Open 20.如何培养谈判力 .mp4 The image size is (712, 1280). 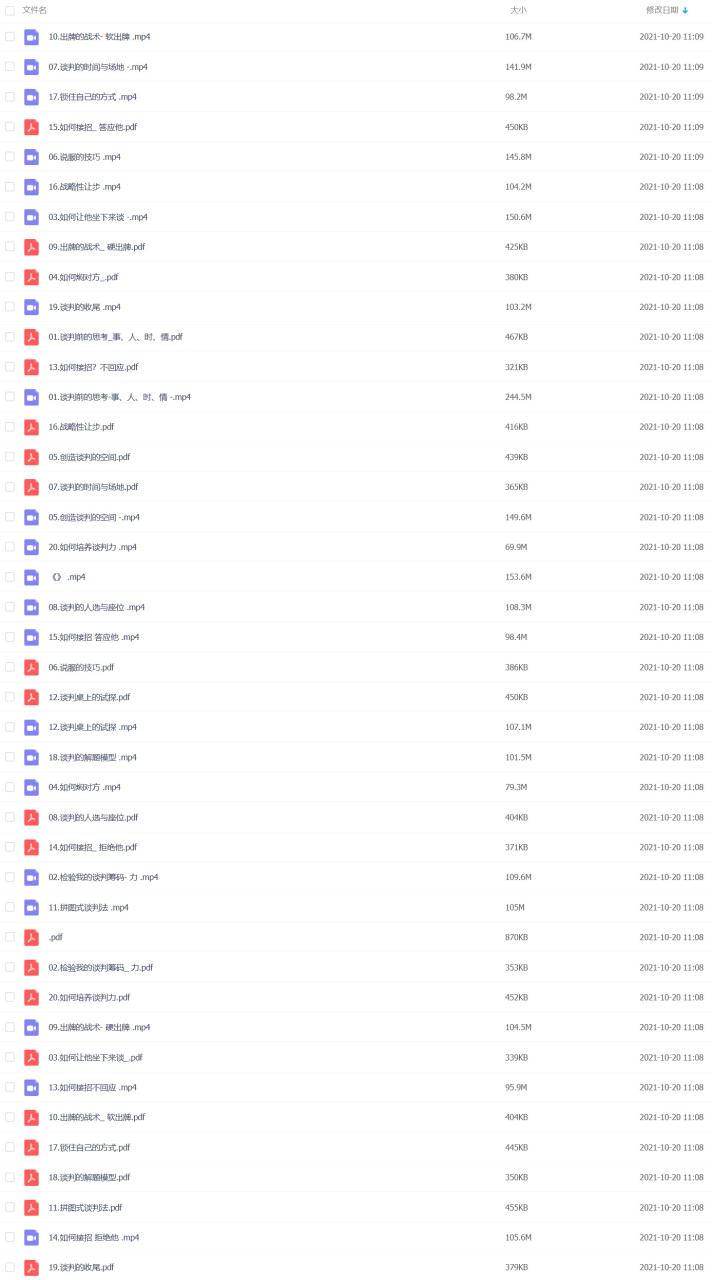pyautogui.click(x=93, y=547)
